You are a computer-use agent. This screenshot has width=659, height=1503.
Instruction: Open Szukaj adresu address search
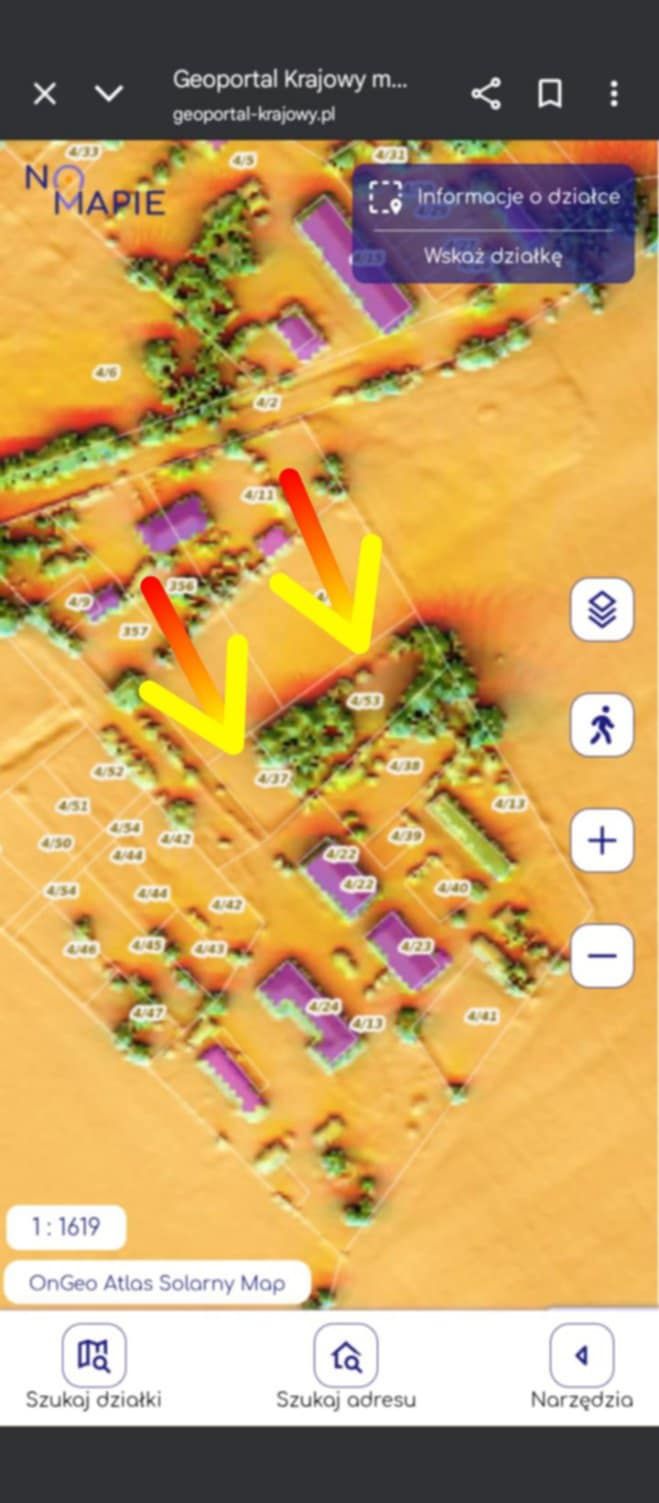[x=346, y=1367]
